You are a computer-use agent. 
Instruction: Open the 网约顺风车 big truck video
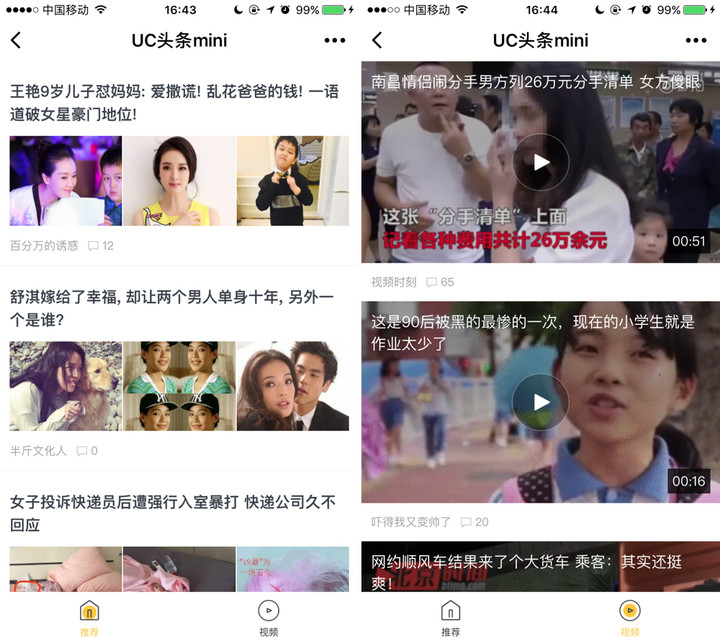pos(540,570)
